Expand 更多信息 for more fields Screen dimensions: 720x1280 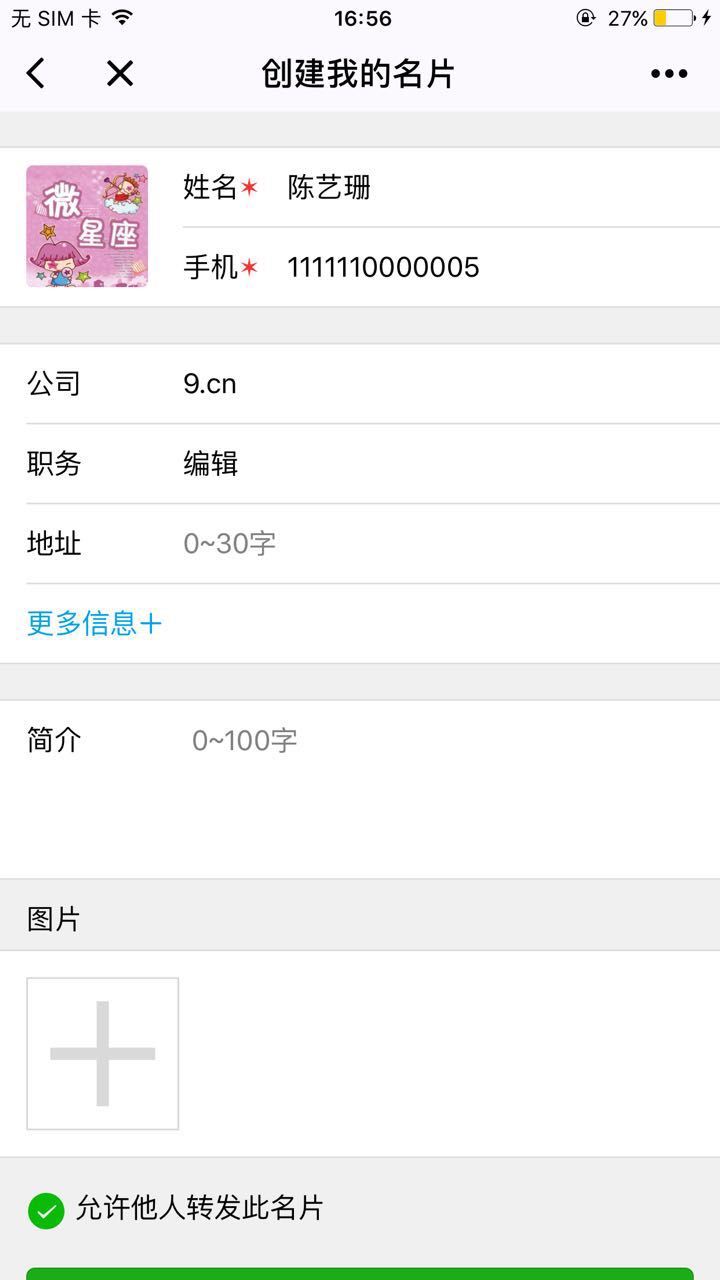pyautogui.click(x=94, y=624)
